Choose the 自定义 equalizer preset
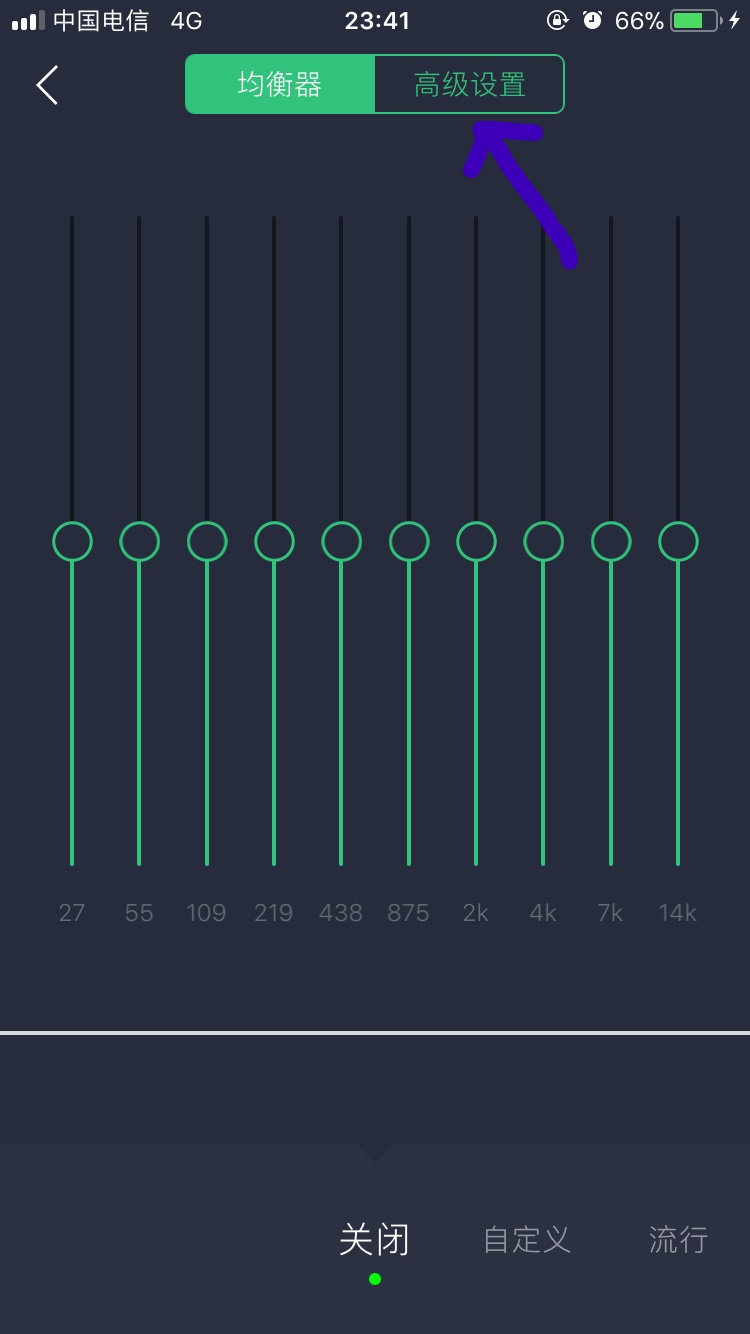 click(526, 1240)
